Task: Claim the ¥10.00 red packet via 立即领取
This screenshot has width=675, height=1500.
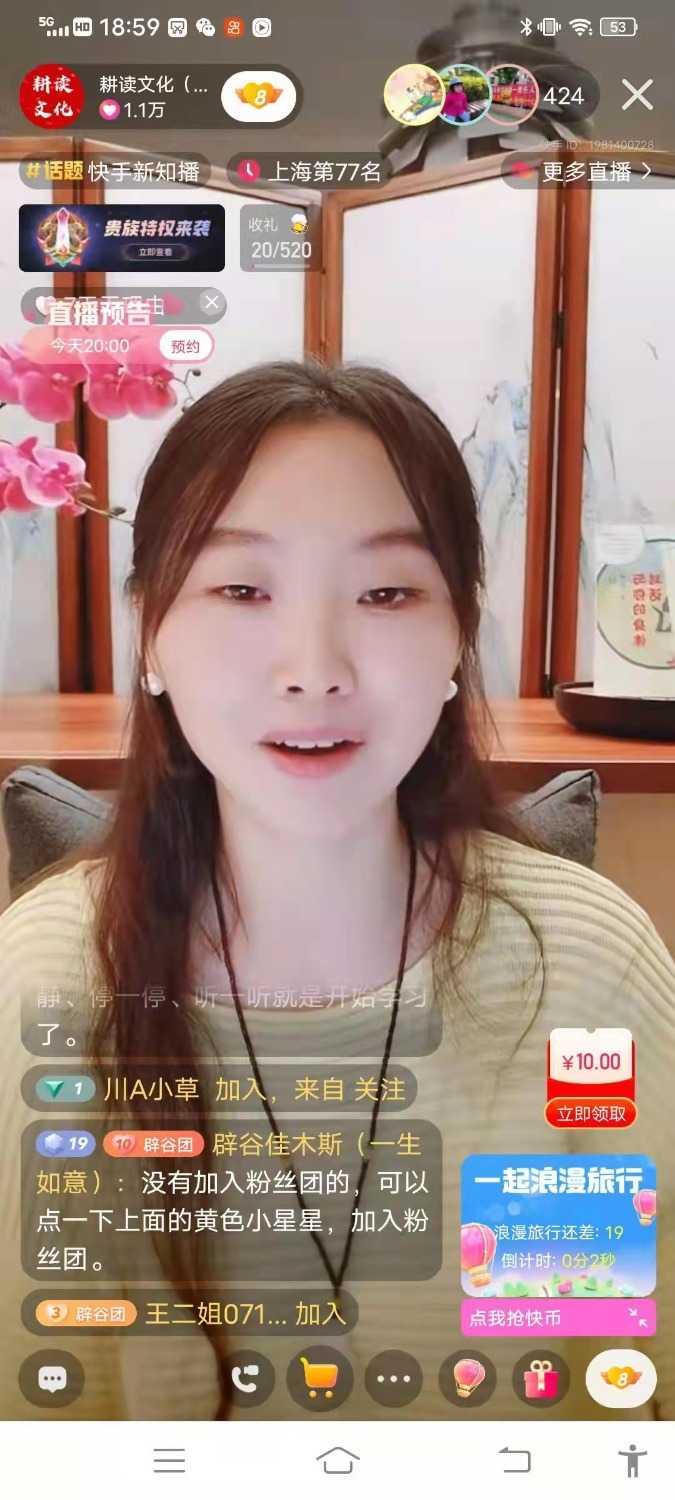Action: click(x=591, y=1113)
